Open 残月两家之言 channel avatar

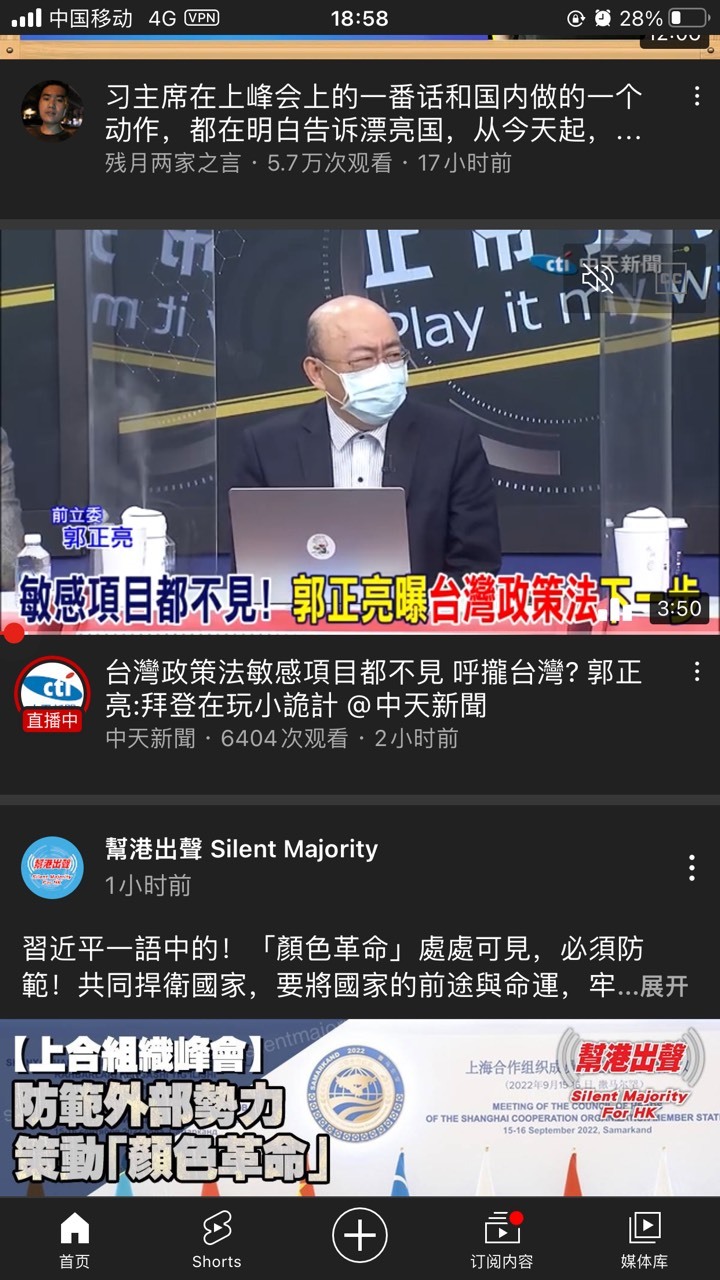click(52, 111)
